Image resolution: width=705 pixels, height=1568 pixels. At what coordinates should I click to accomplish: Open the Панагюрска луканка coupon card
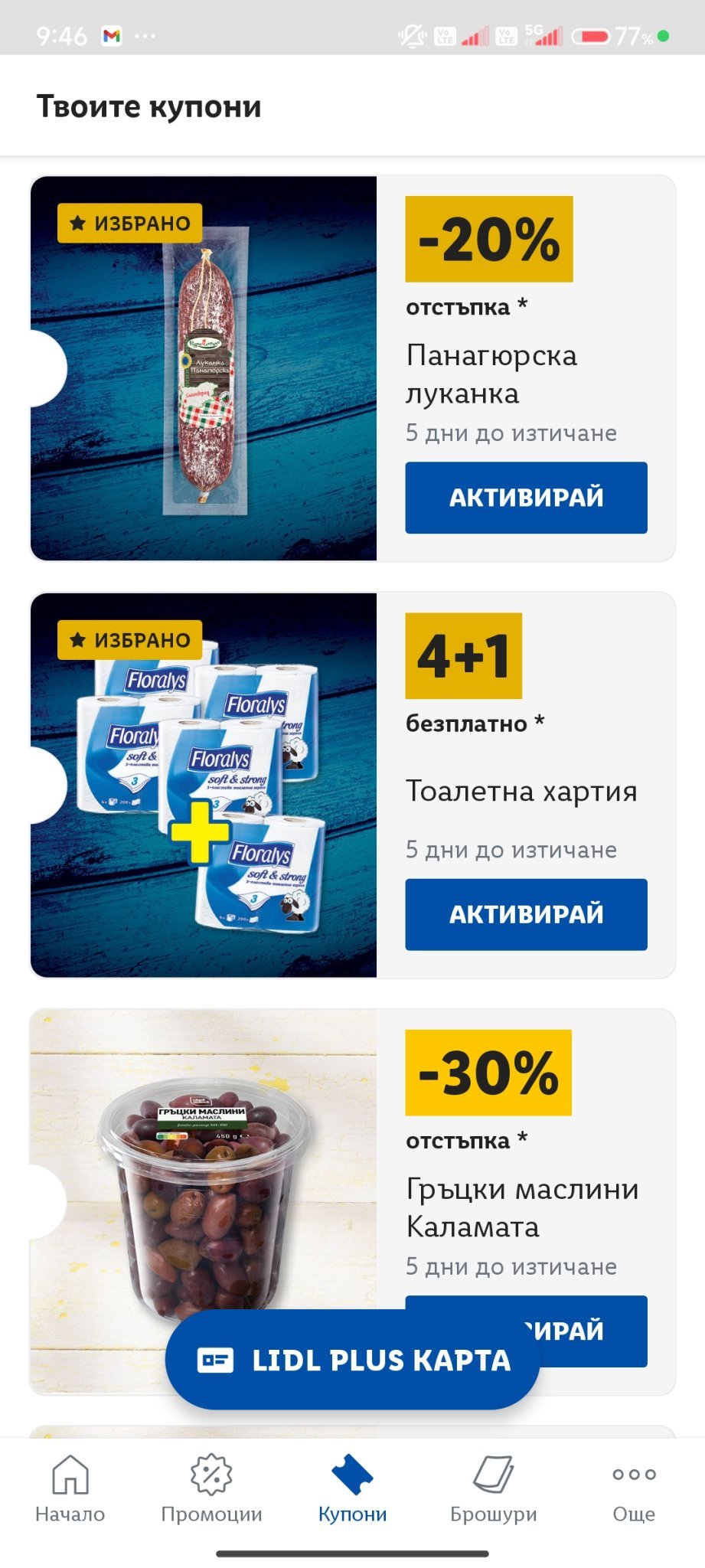(x=204, y=368)
